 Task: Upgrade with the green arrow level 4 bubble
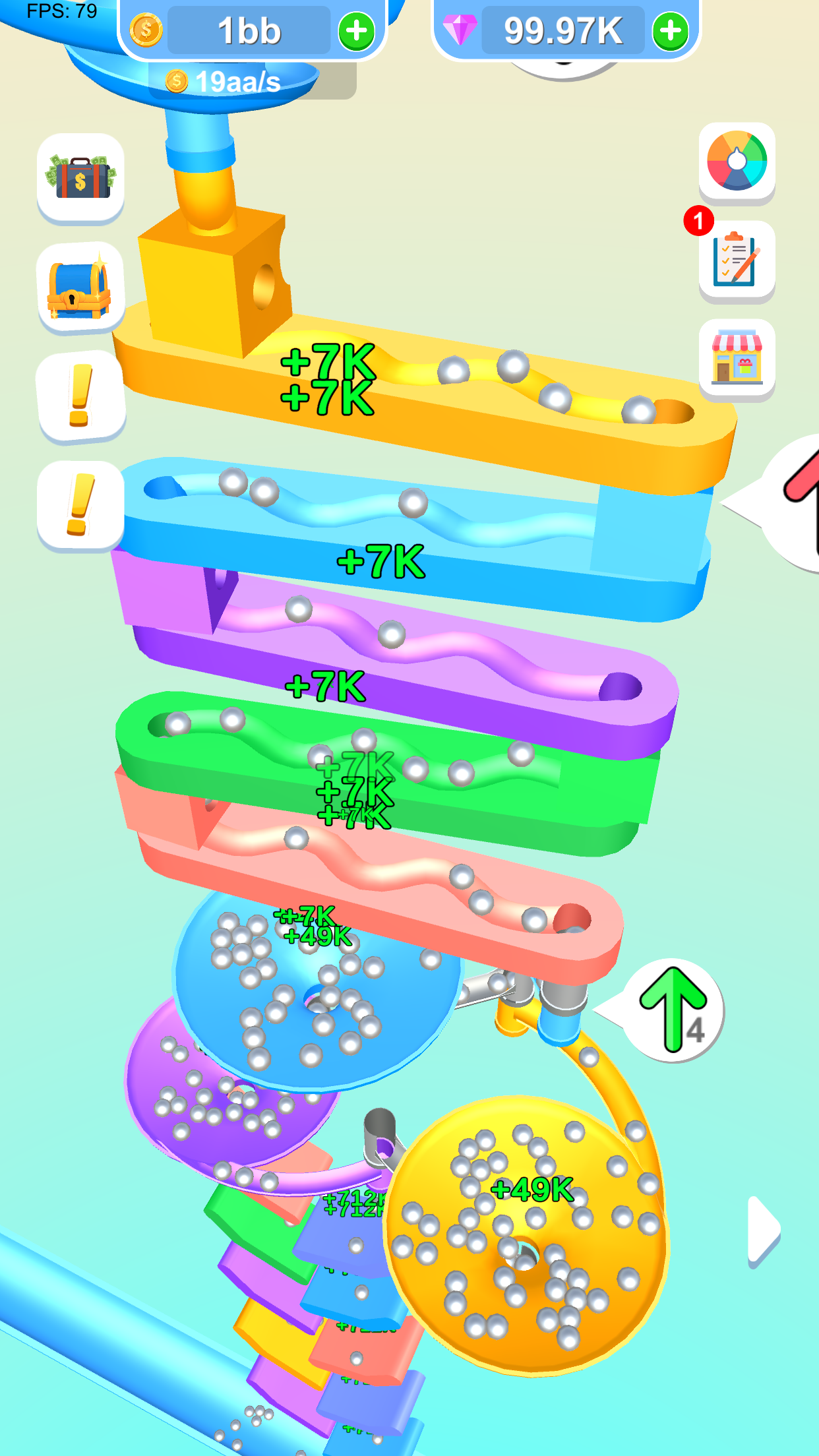[x=673, y=1010]
